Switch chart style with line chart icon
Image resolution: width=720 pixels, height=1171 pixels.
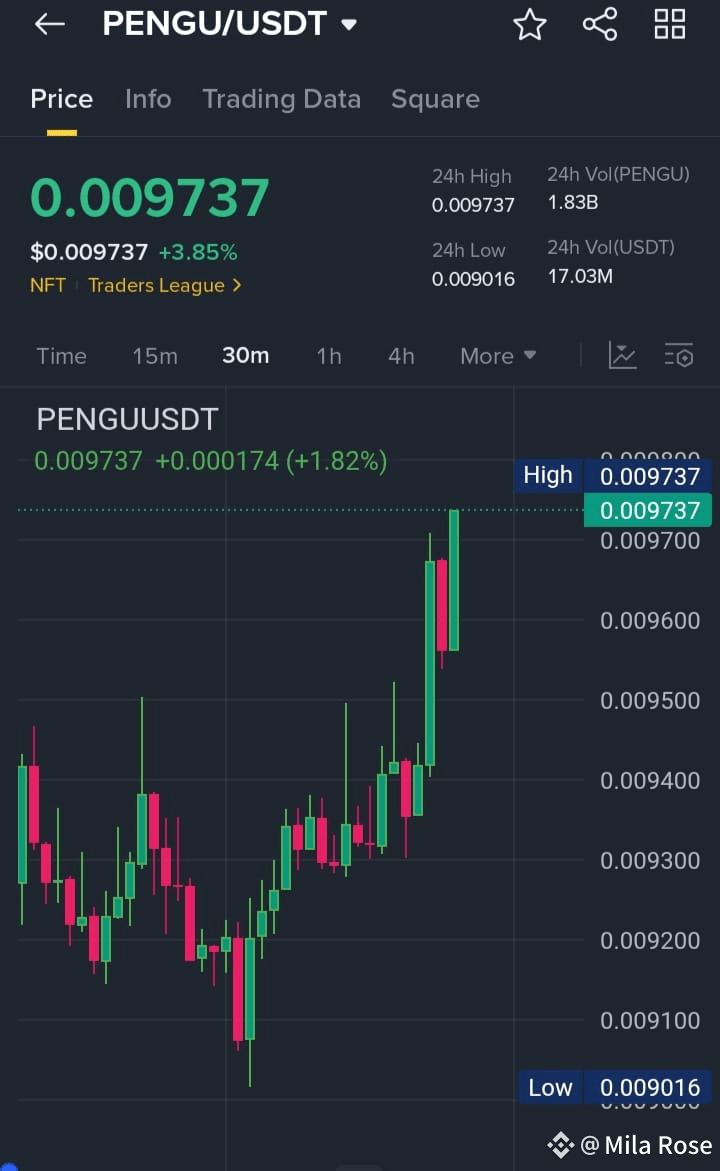coord(622,355)
